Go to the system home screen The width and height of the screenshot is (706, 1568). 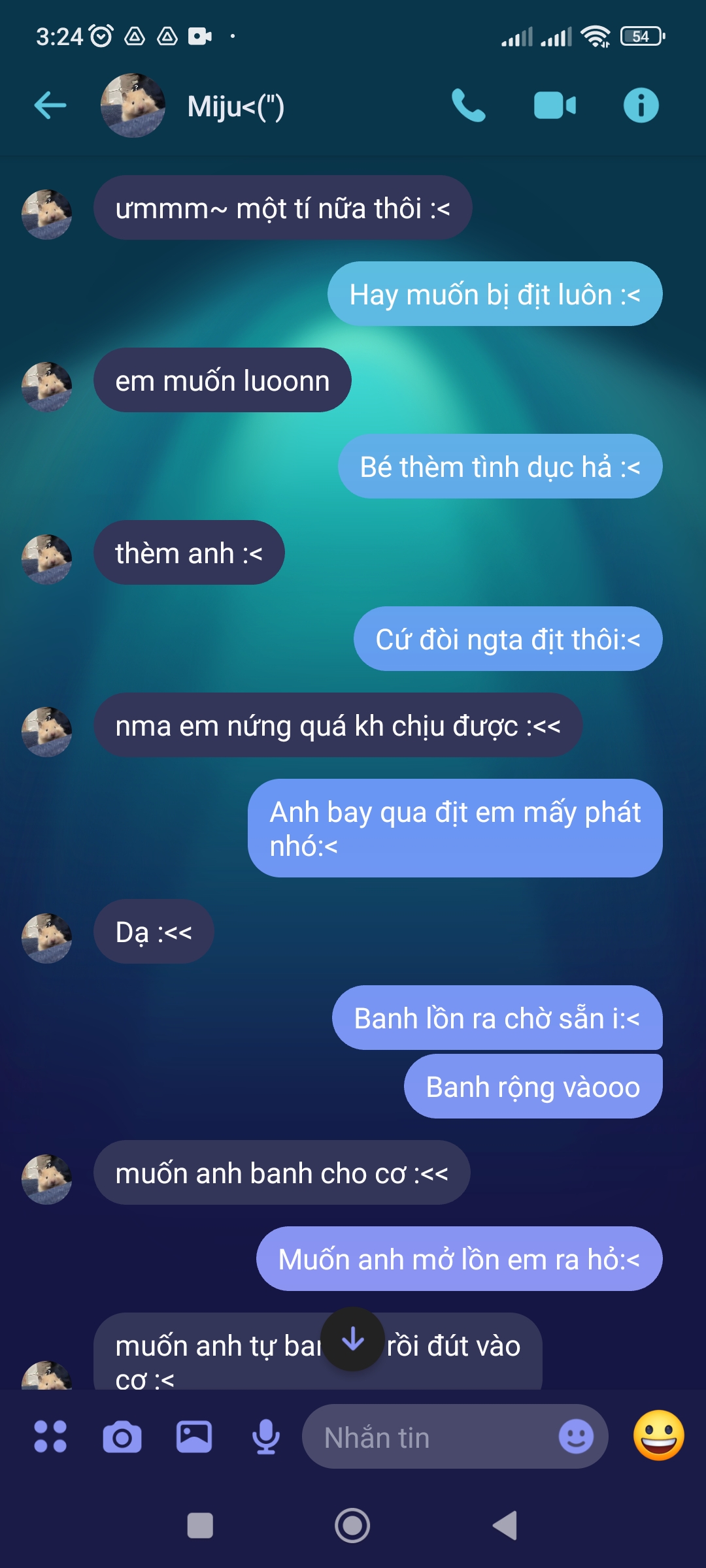click(352, 1526)
